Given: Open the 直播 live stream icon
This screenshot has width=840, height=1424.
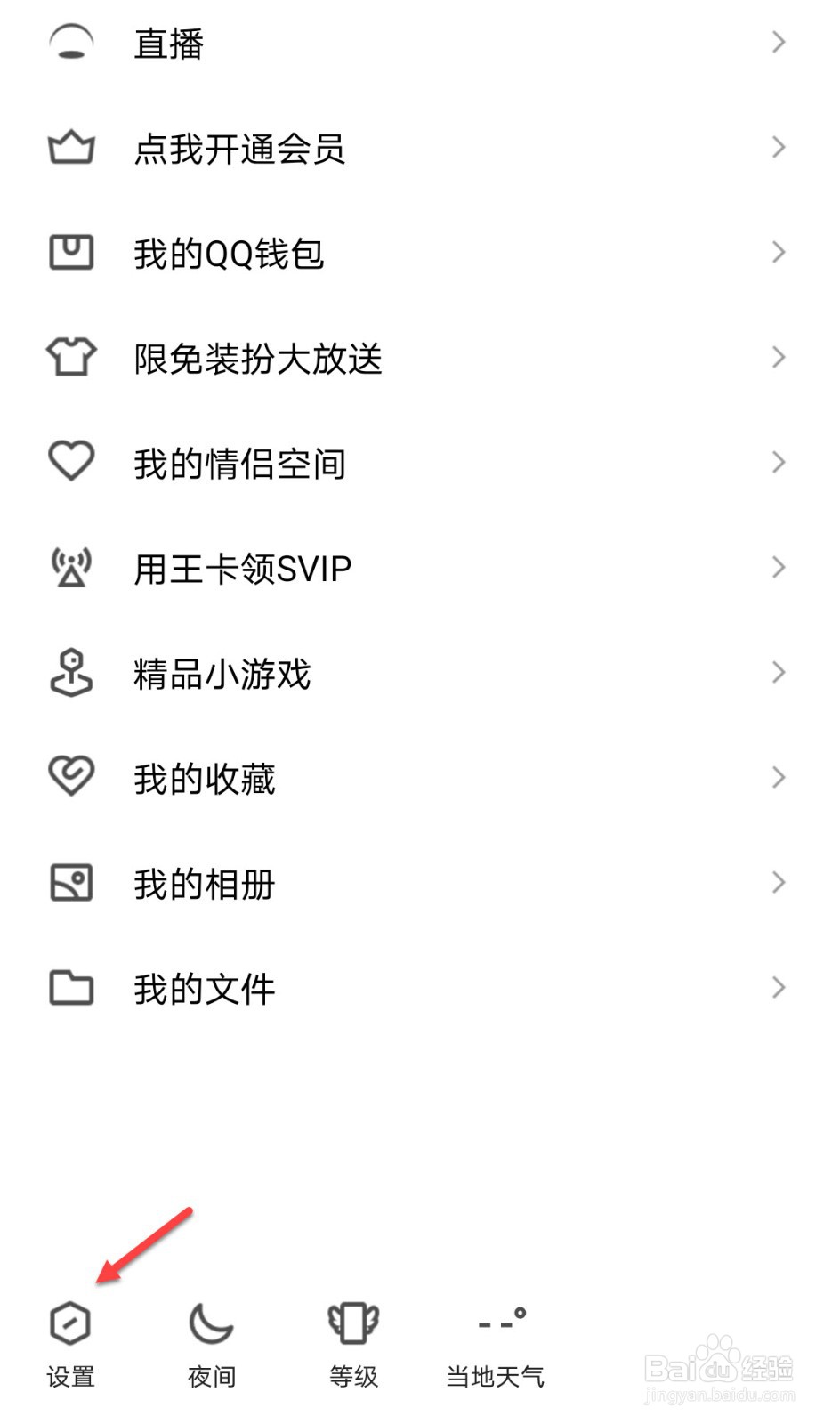Looking at the screenshot, I should click(x=70, y=43).
